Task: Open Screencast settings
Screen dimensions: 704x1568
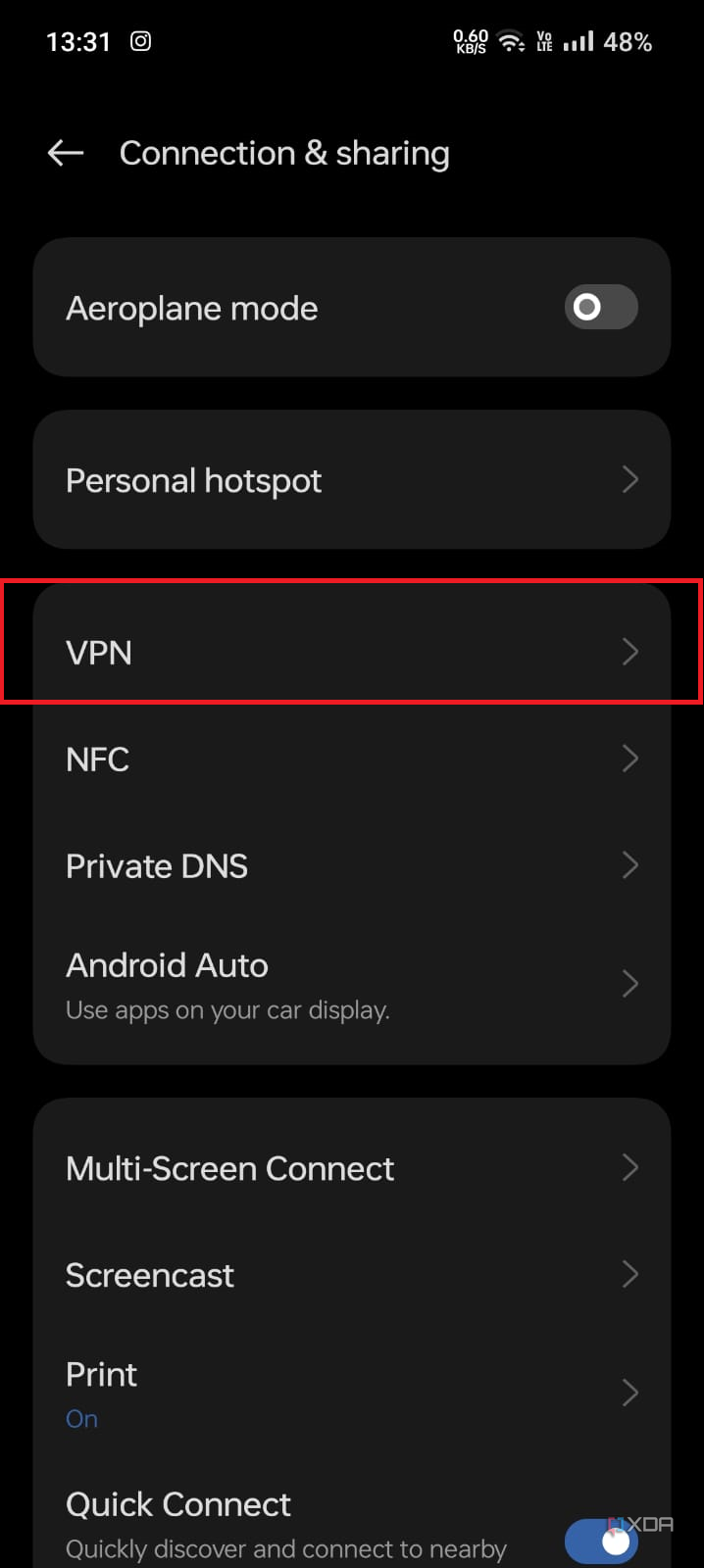Action: click(x=352, y=1275)
